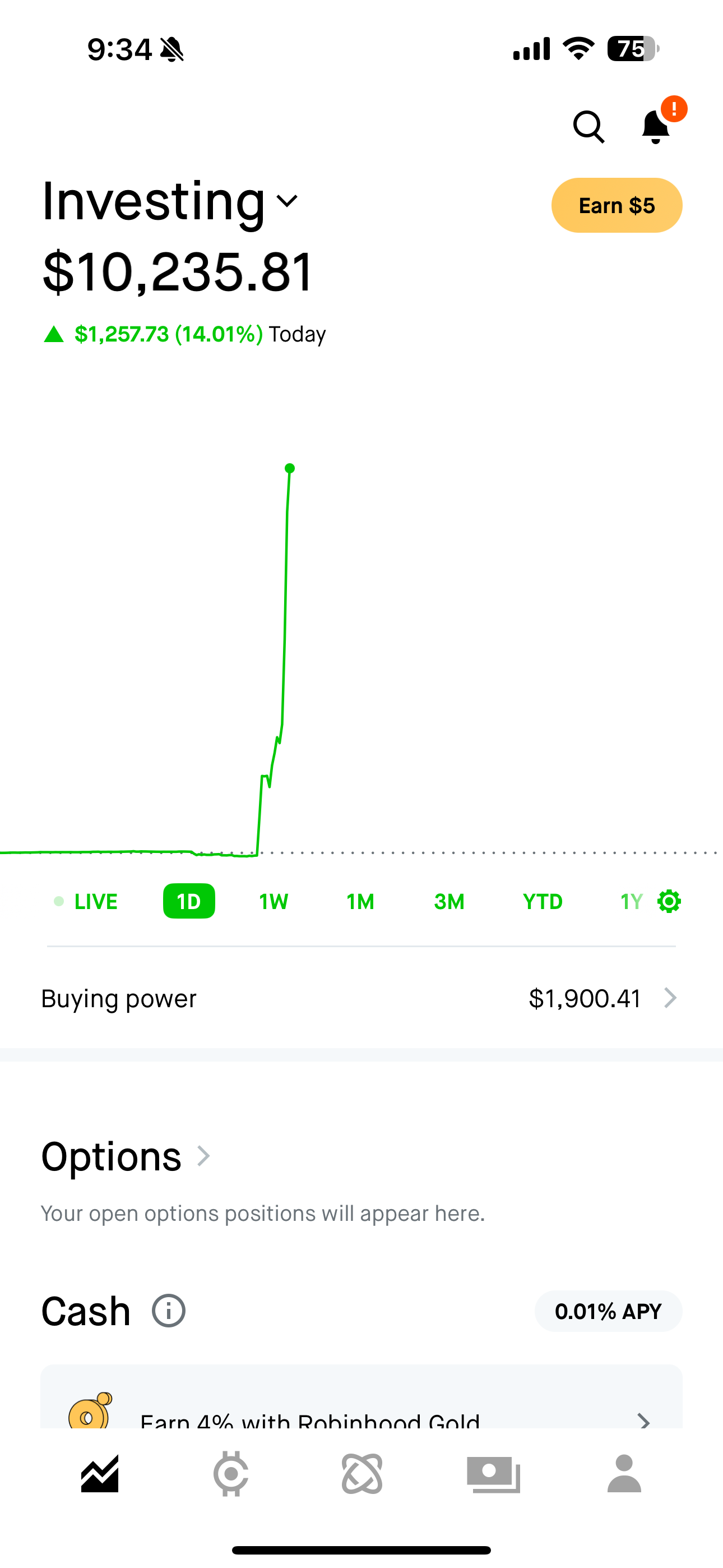Show Cash info tooltip
This screenshot has width=723, height=1568.
[x=169, y=1311]
